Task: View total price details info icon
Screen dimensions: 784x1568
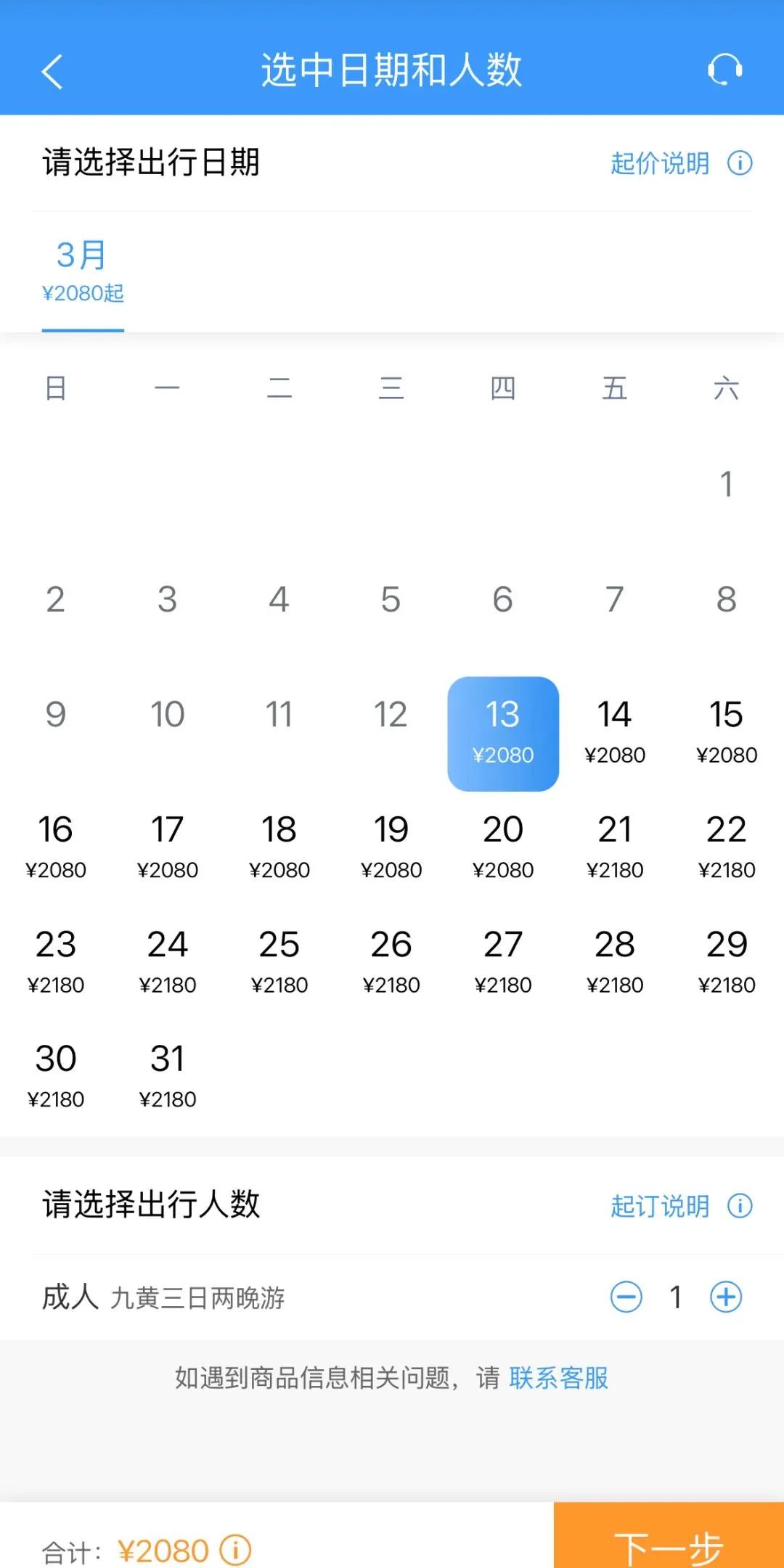Action: 235,1551
